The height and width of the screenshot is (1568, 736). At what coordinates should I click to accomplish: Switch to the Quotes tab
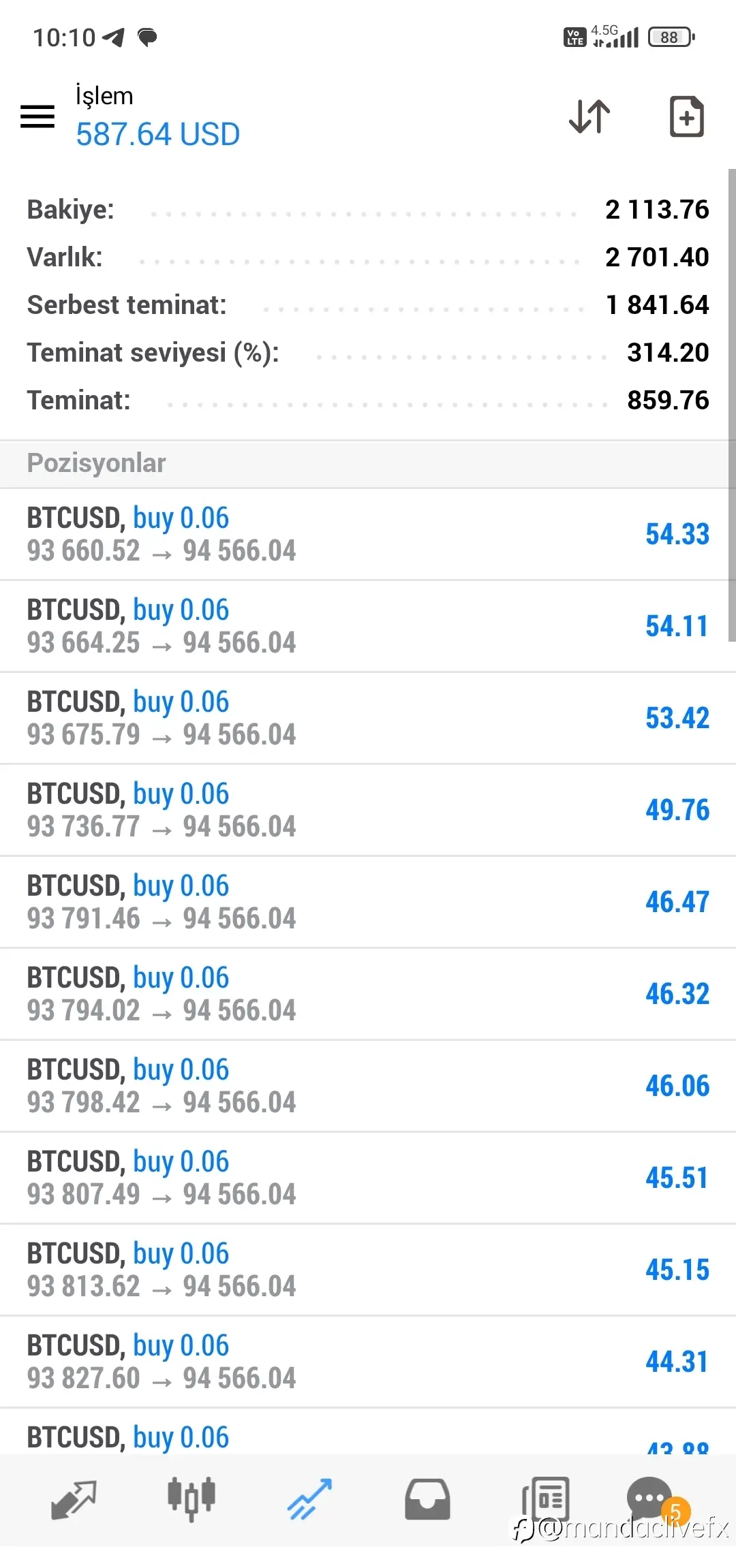(74, 1500)
